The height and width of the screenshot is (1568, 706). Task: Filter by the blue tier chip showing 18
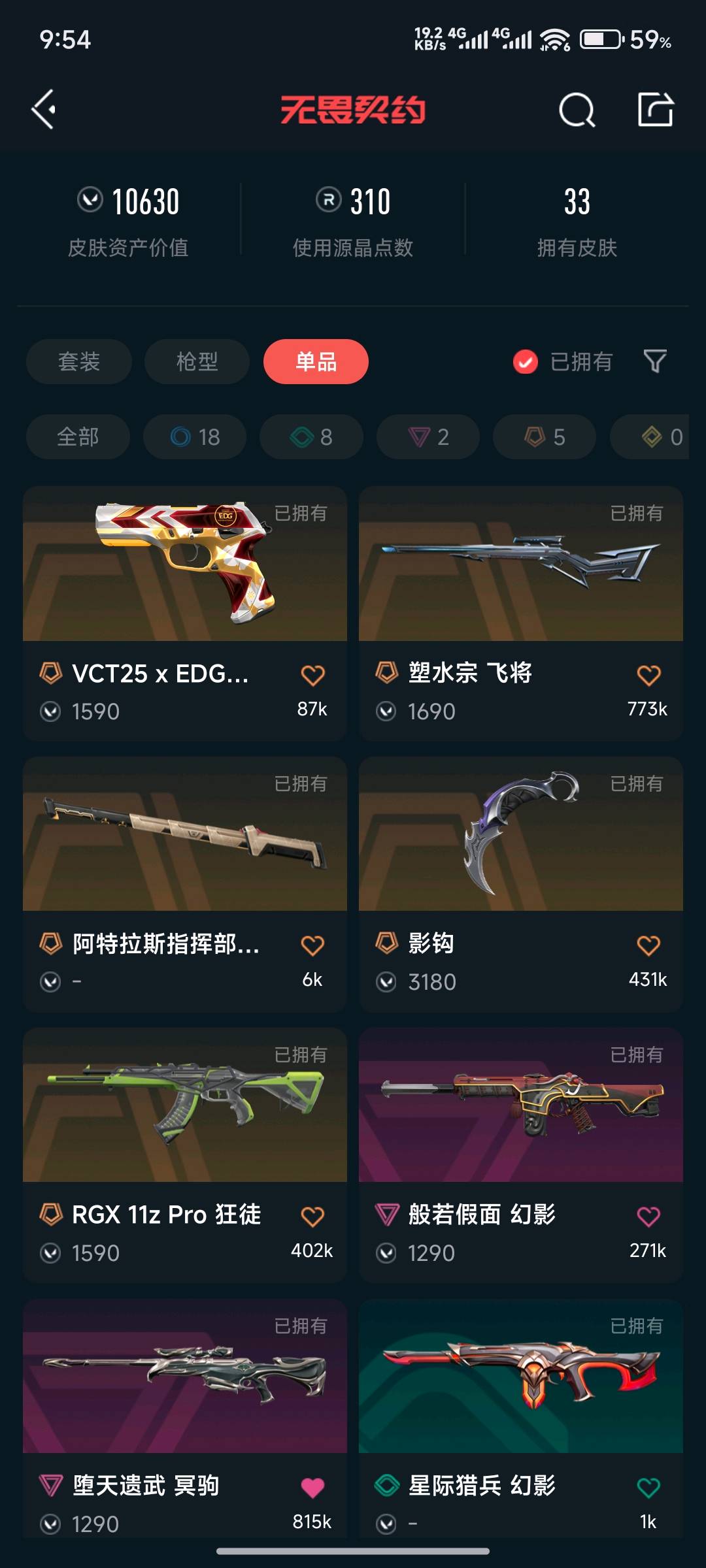click(195, 436)
